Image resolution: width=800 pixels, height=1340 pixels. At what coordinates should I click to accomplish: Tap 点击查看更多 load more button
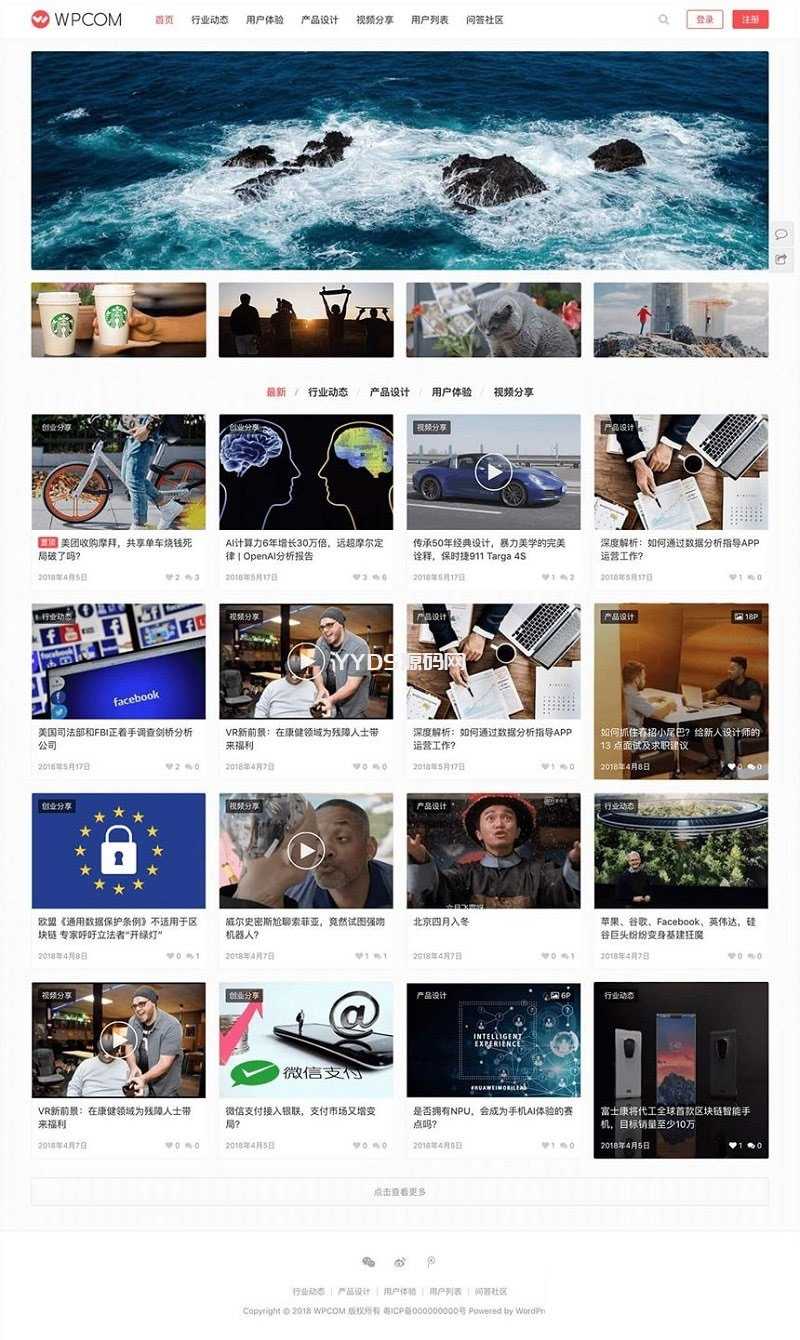pos(399,1192)
